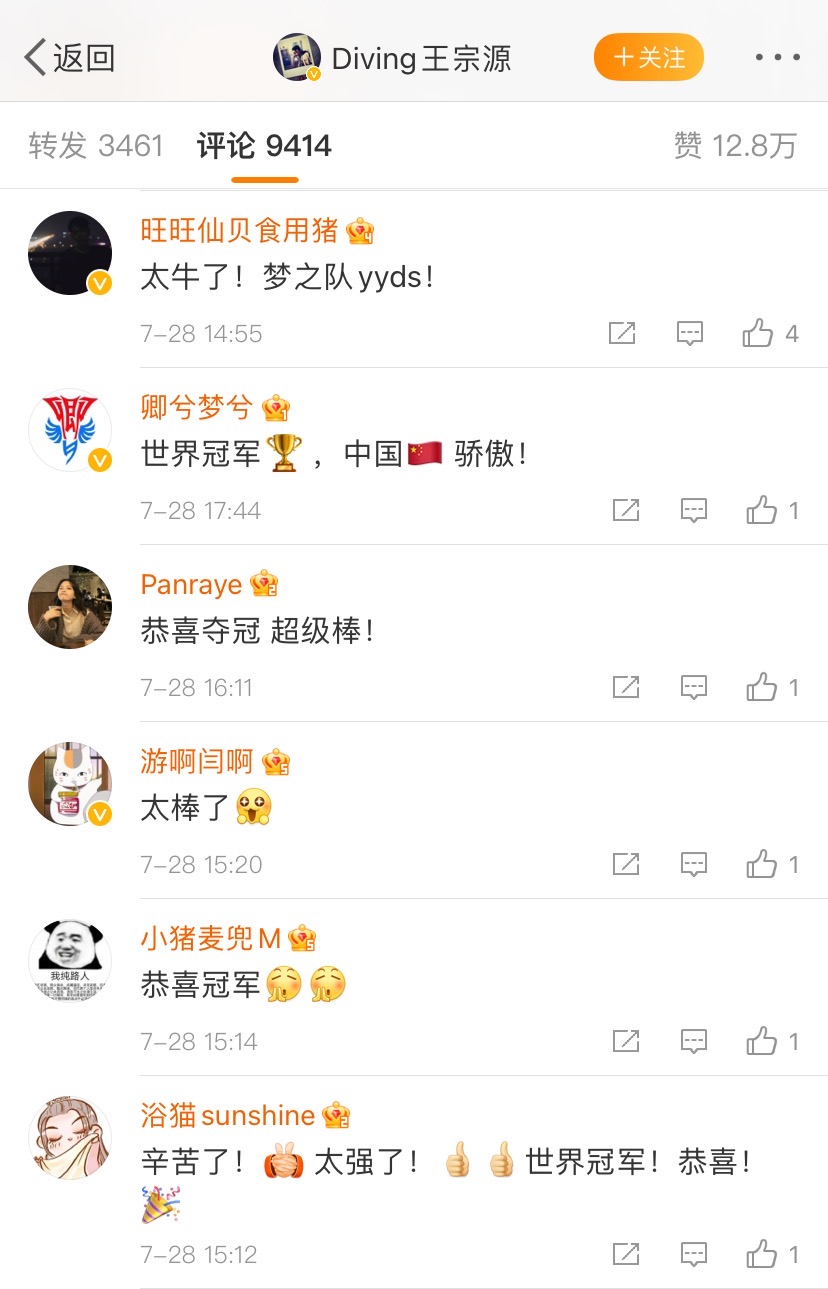The image size is (828, 1289).
Task: Like 卿兮梦兮's comment
Action: pyautogui.click(x=762, y=511)
